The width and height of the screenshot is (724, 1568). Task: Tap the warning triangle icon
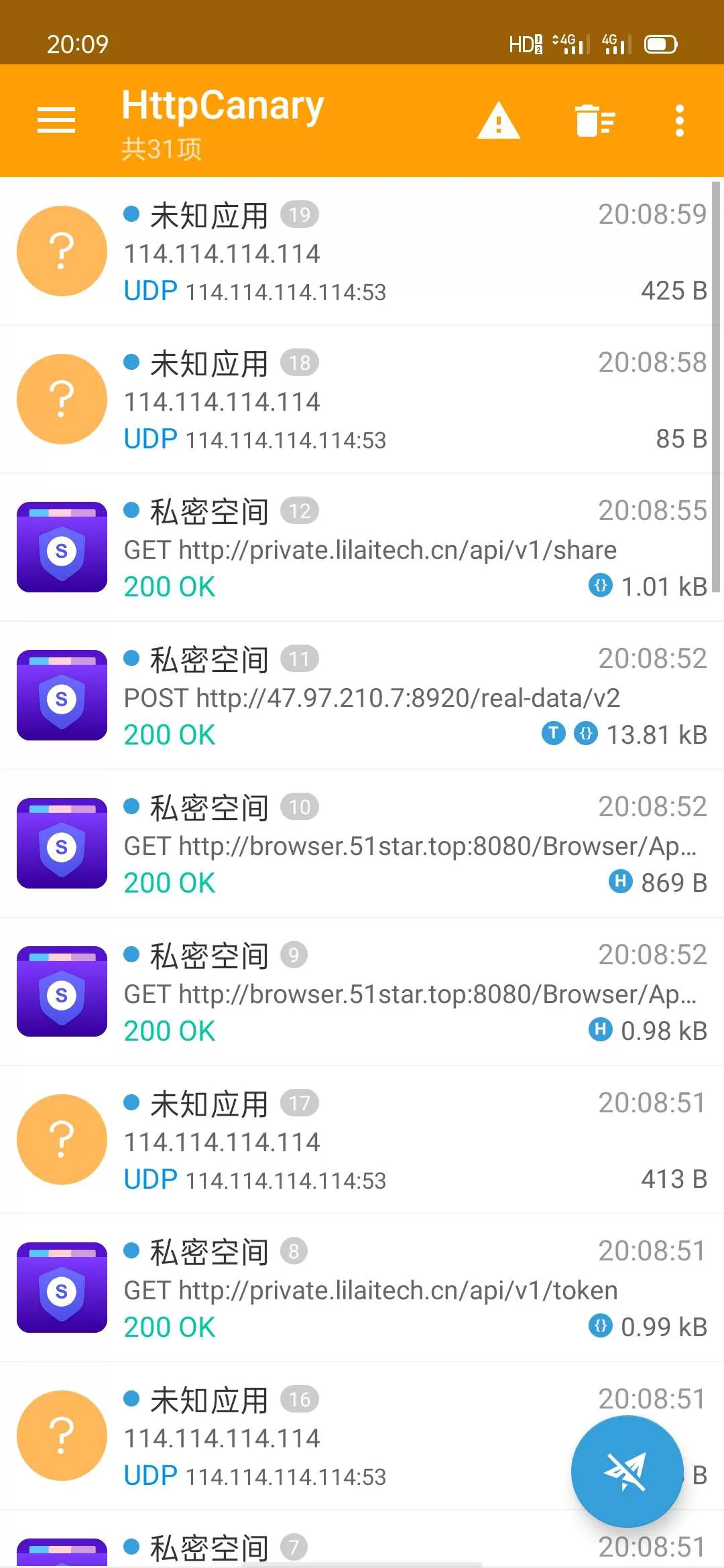click(498, 121)
